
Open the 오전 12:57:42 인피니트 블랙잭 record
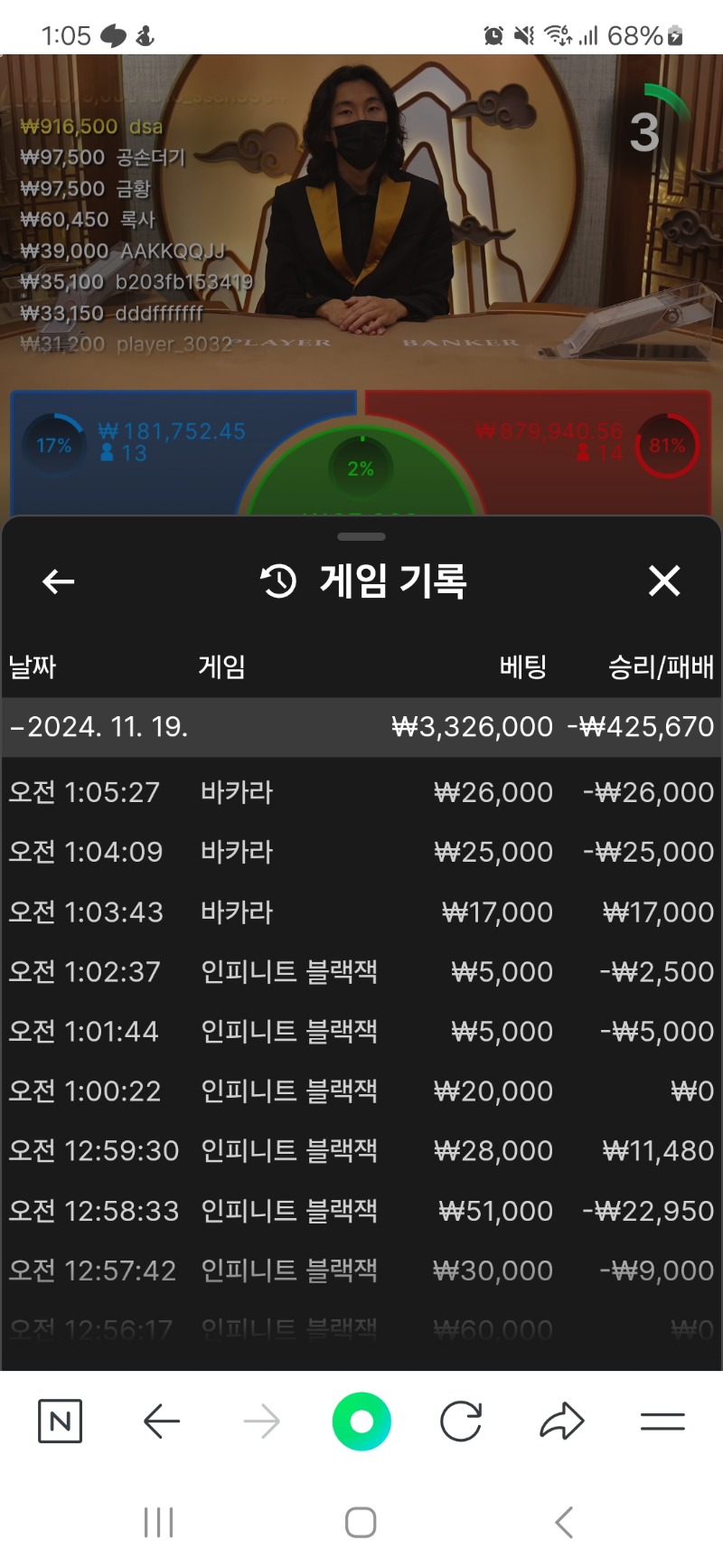[361, 1270]
